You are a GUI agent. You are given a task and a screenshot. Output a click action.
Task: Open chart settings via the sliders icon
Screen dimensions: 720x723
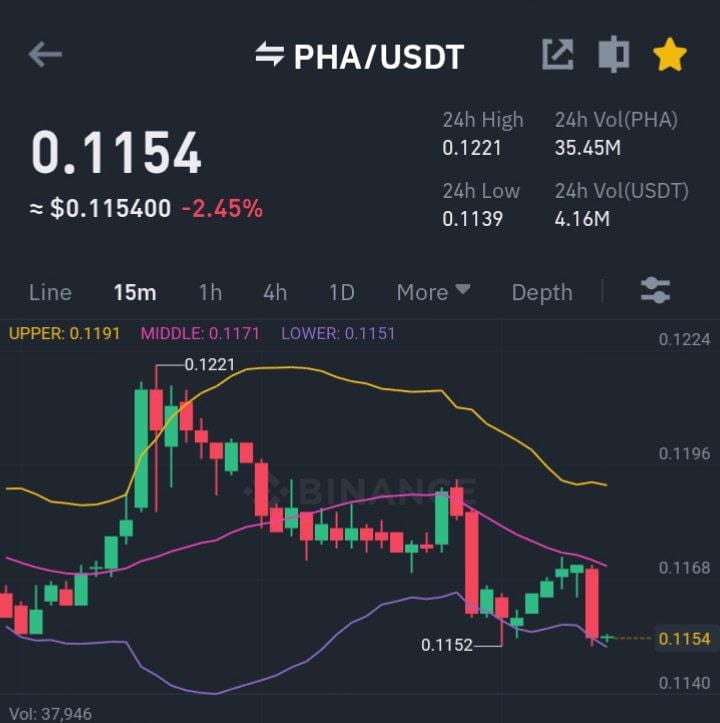pyautogui.click(x=657, y=290)
